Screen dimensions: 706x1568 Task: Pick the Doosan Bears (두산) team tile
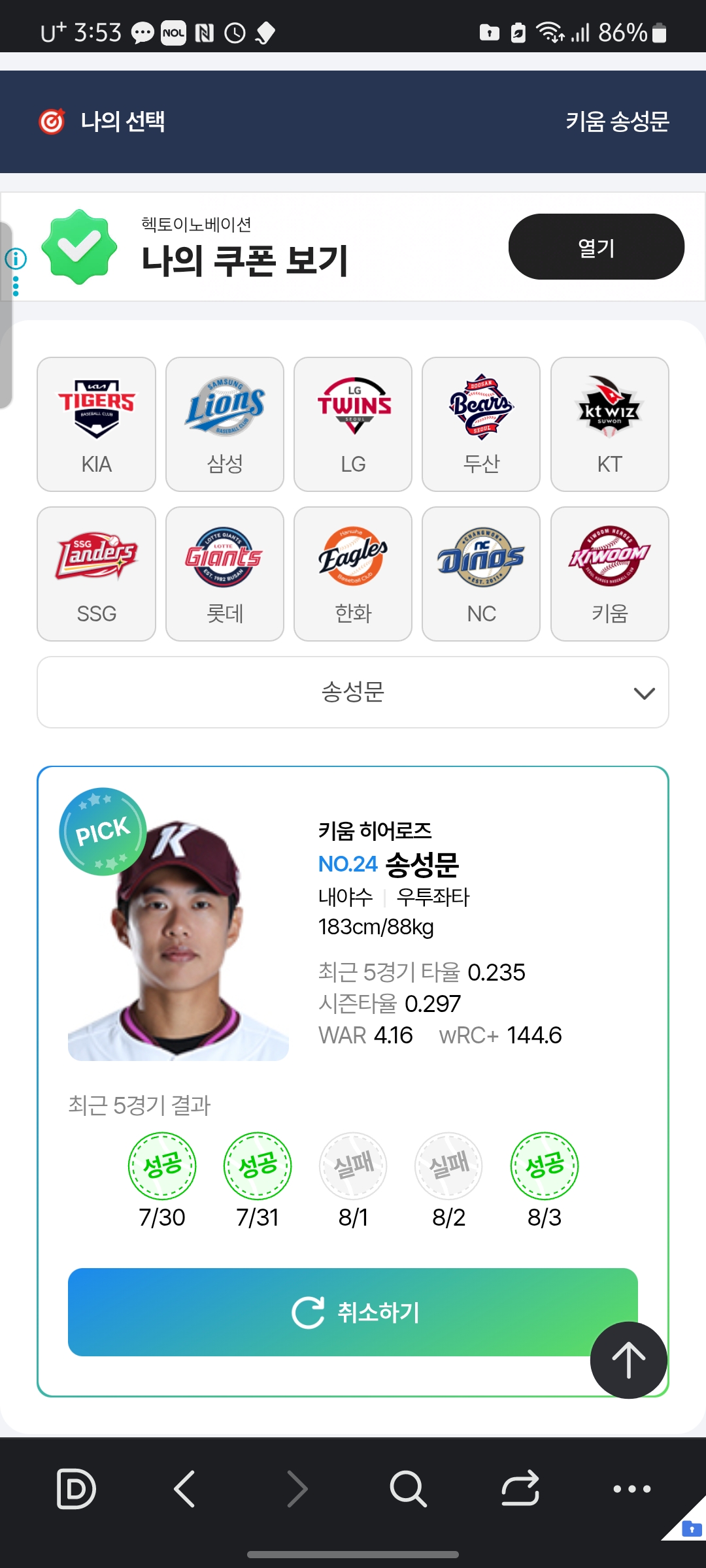click(x=481, y=424)
